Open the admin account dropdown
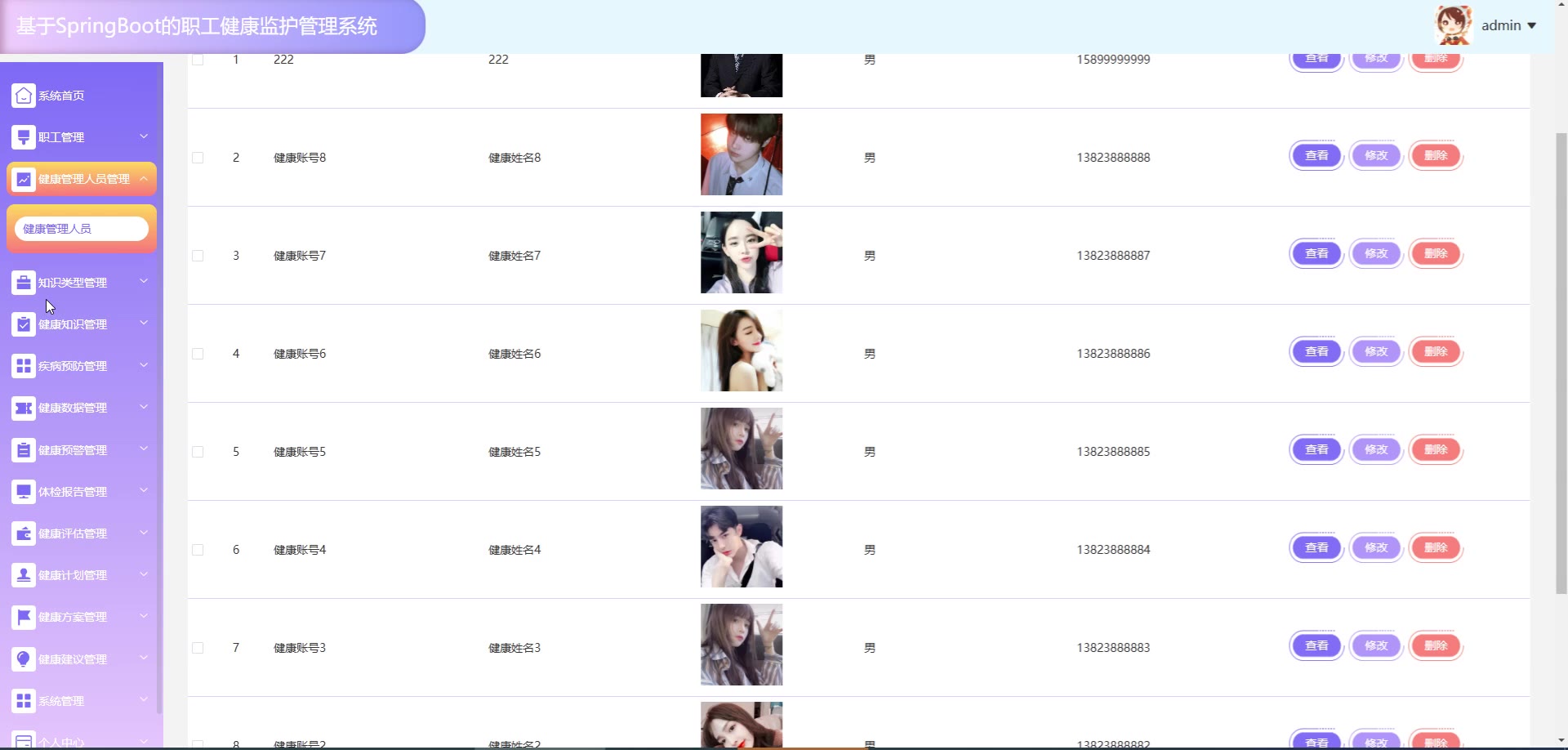This screenshot has height=750, width=1568. 1508,25
